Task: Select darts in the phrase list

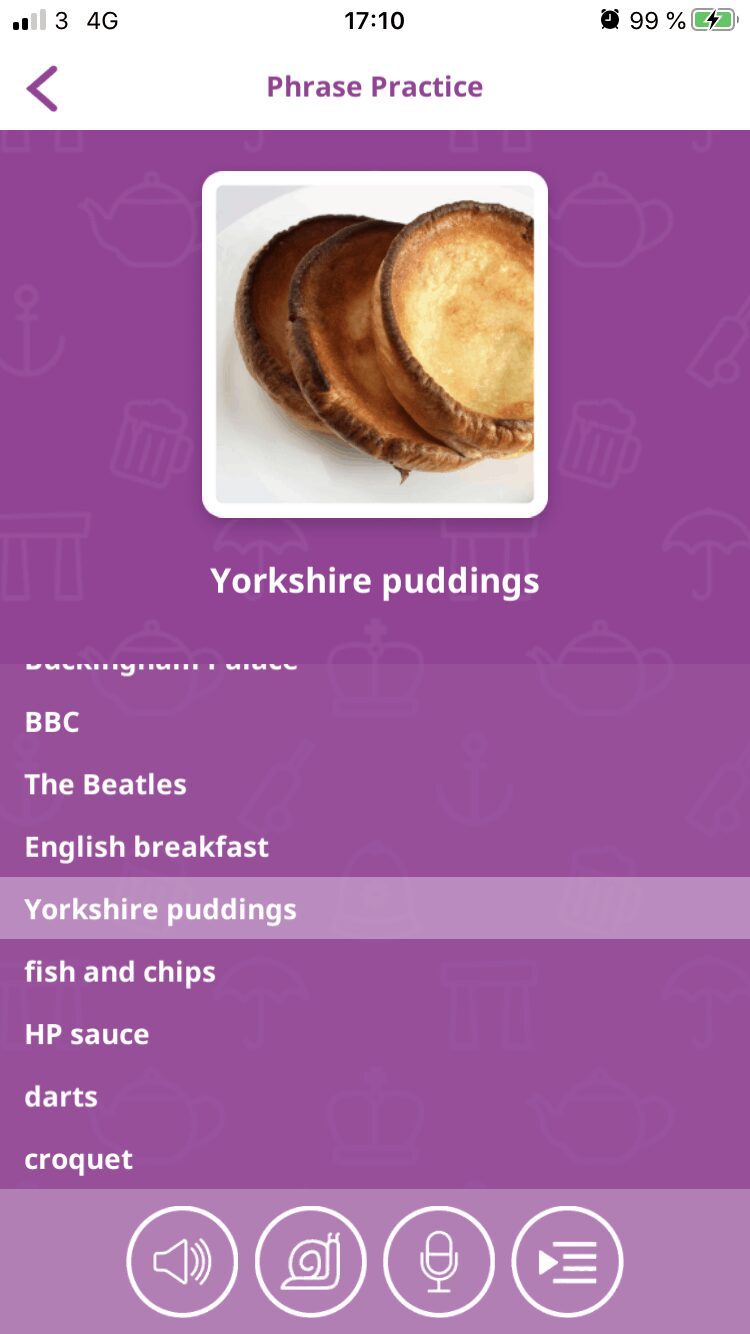Action: tap(375, 1096)
